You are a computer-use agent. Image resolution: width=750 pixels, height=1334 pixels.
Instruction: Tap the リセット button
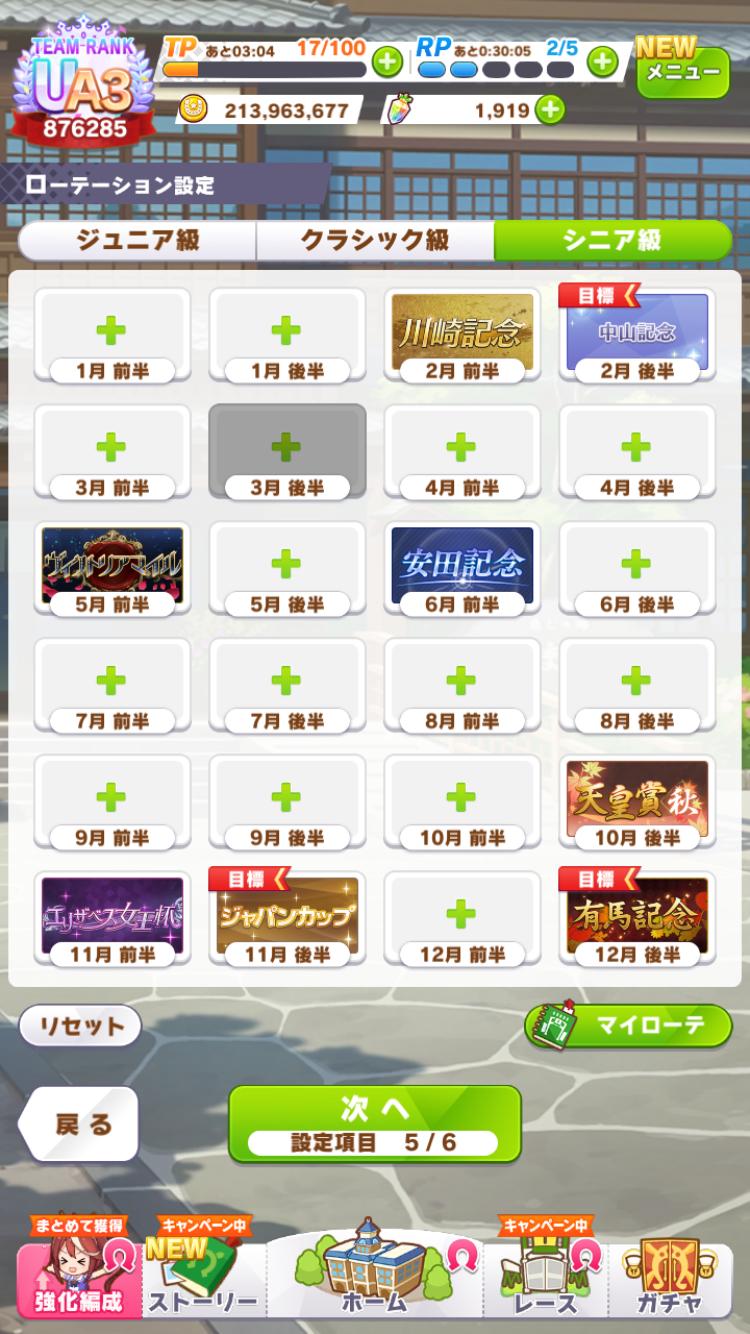coord(81,1026)
